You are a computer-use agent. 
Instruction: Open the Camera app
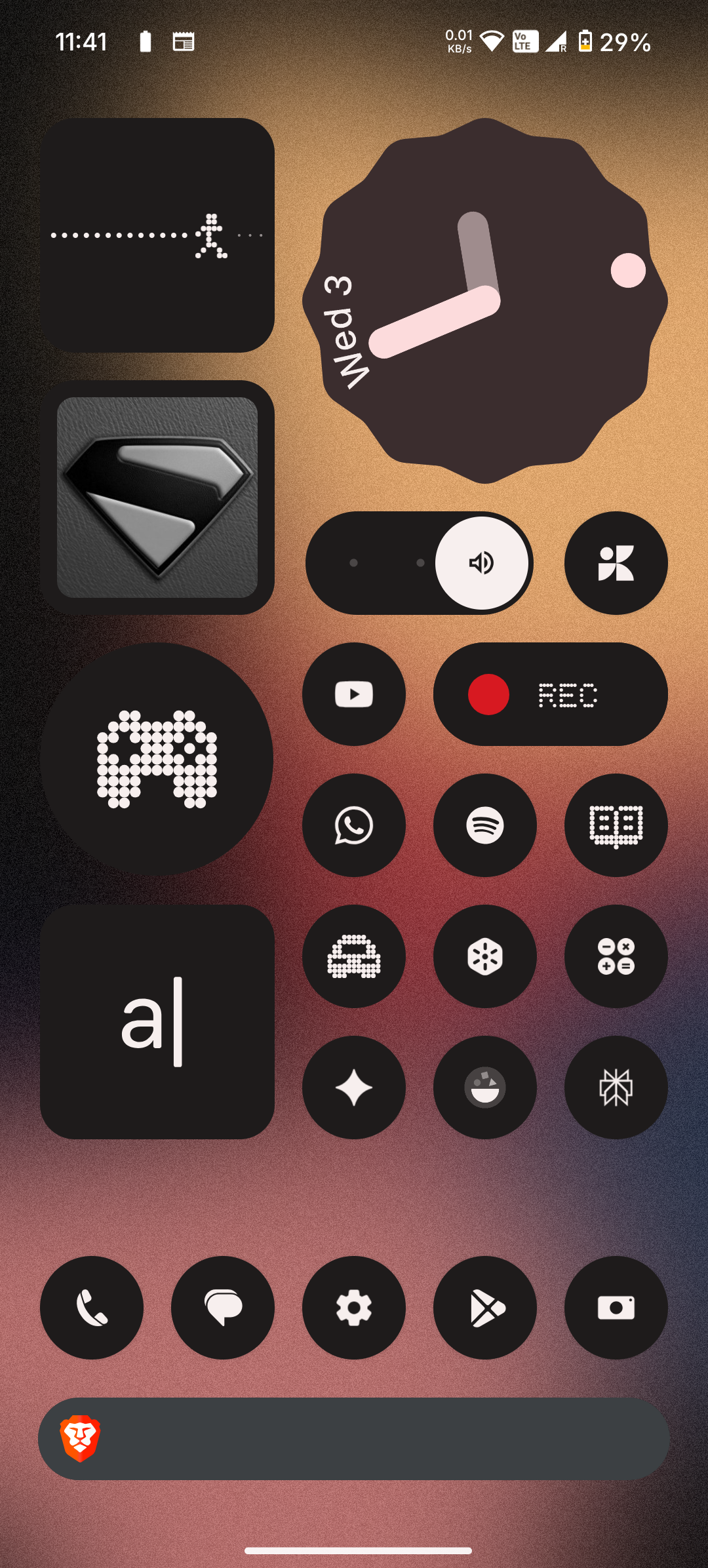pyautogui.click(x=616, y=1308)
